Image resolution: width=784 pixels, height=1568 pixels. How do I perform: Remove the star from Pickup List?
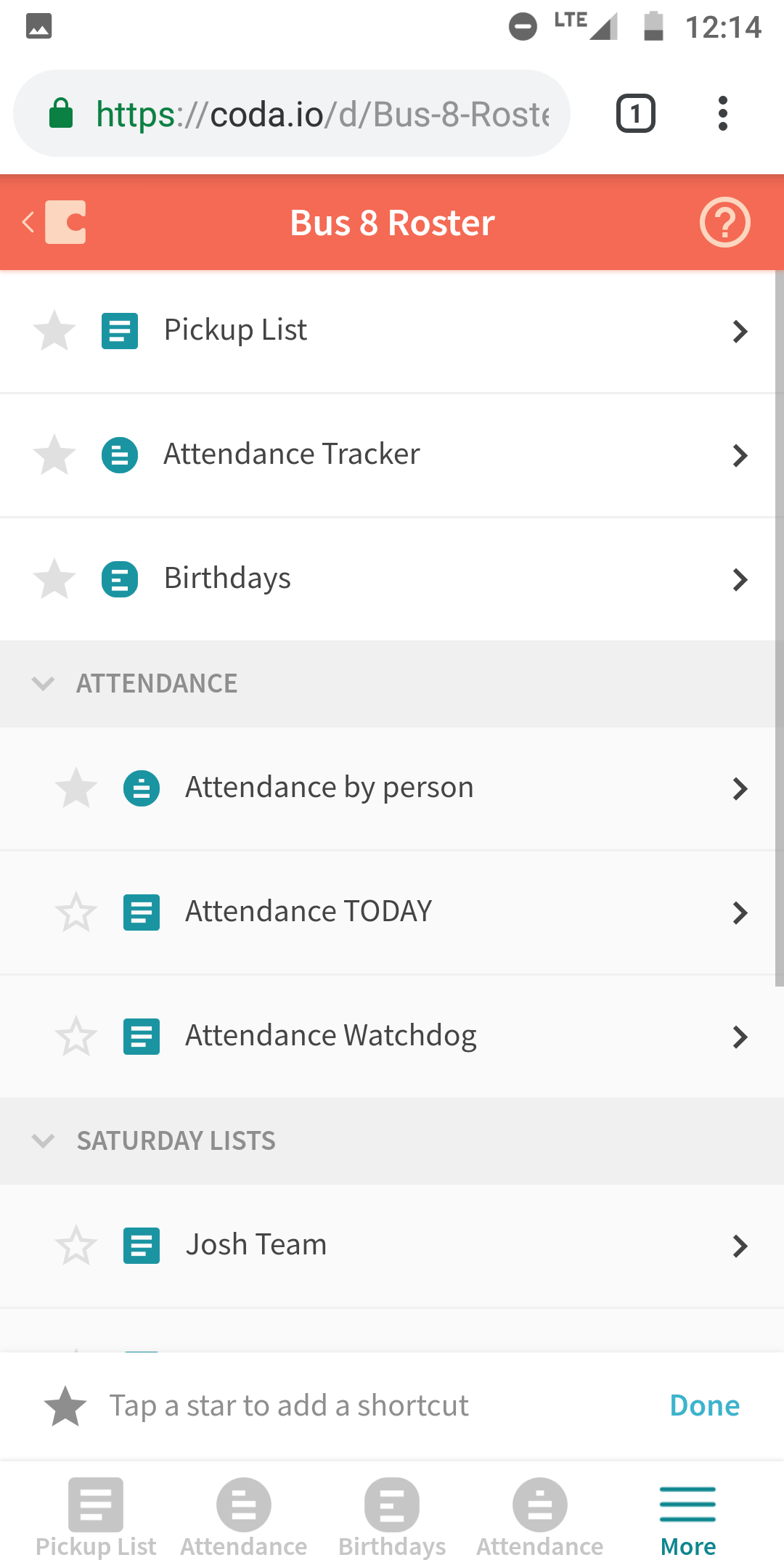pyautogui.click(x=54, y=331)
